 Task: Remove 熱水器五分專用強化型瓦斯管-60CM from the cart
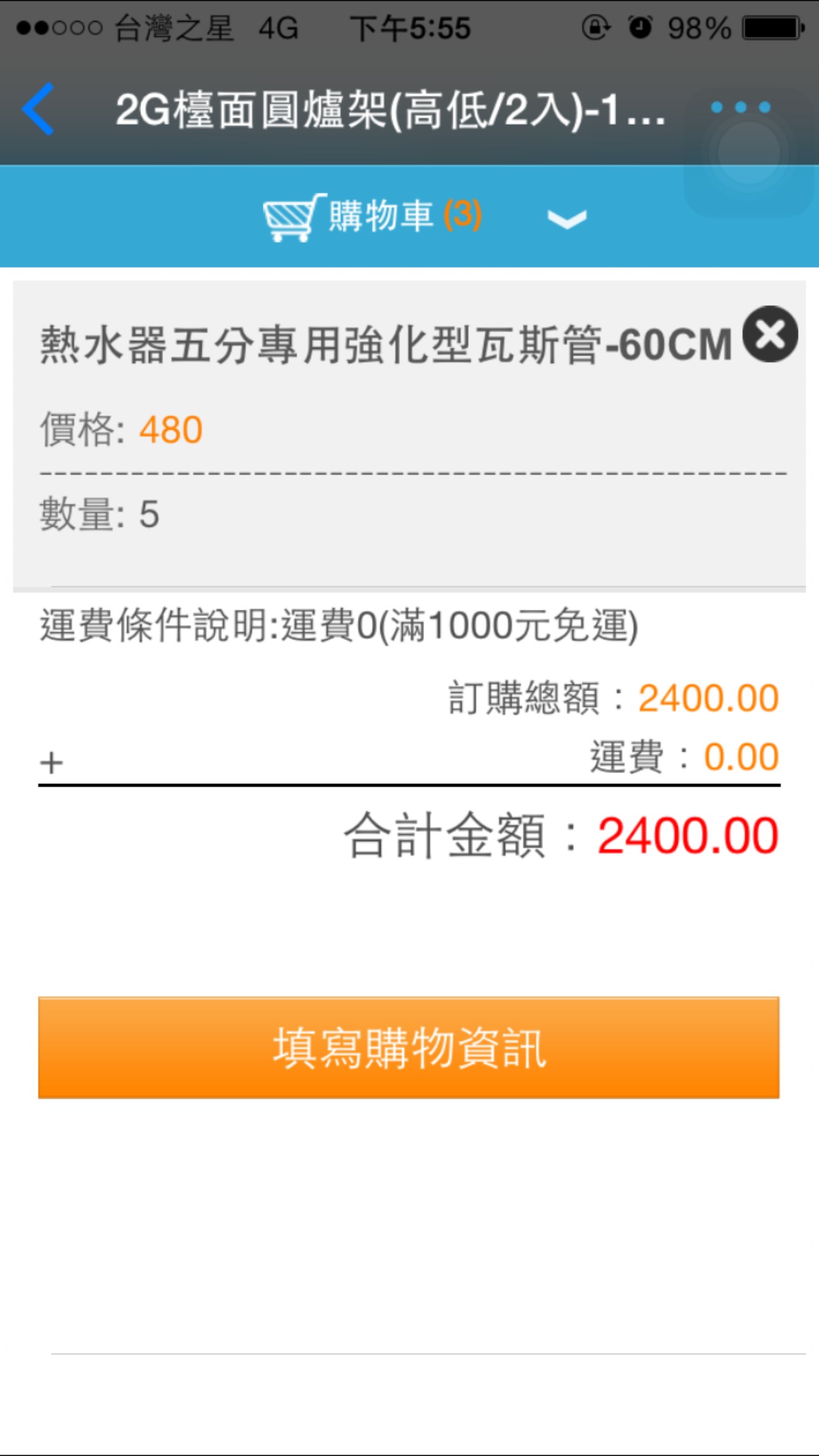point(770,334)
